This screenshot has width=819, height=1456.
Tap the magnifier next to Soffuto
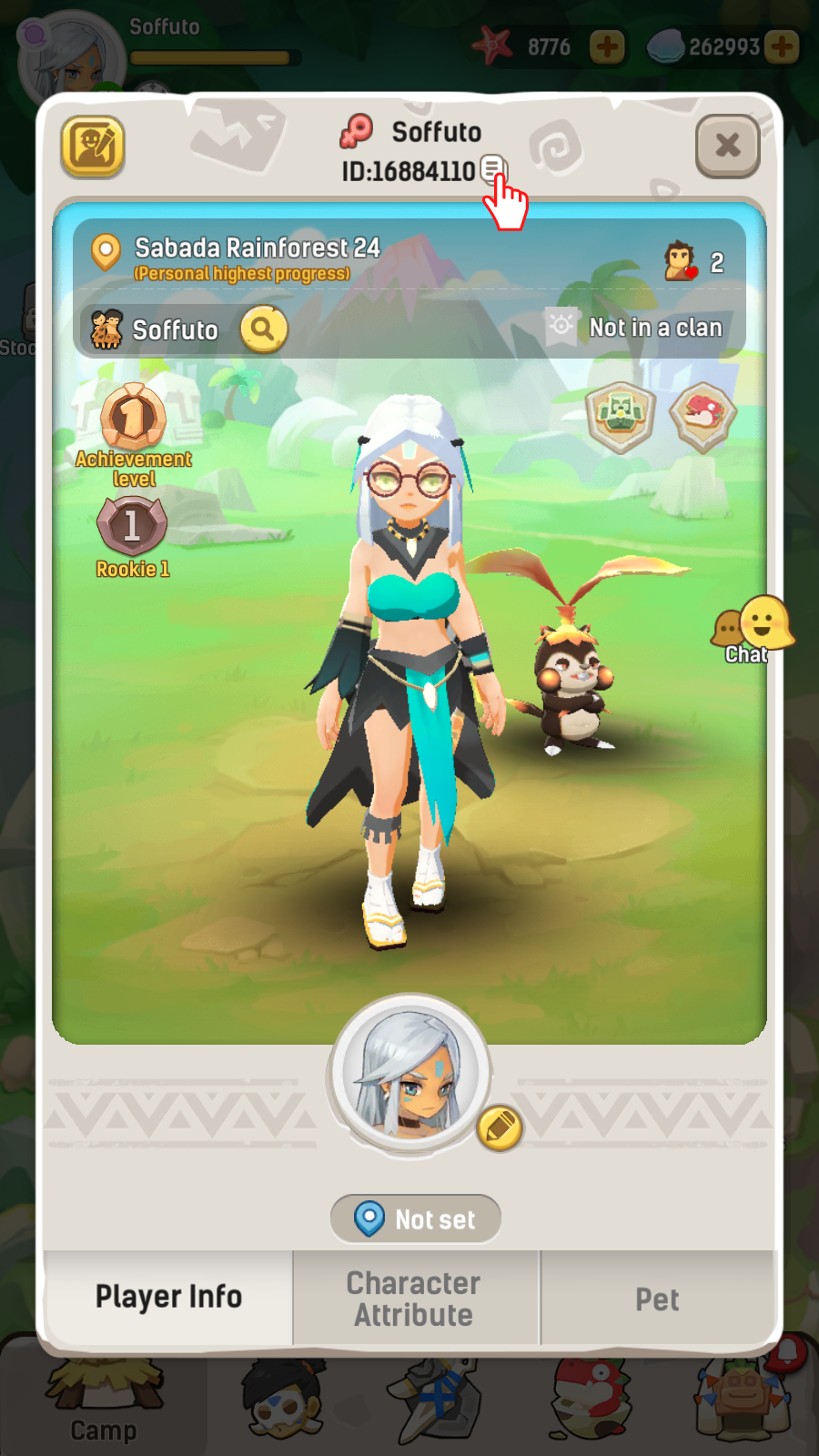point(264,329)
